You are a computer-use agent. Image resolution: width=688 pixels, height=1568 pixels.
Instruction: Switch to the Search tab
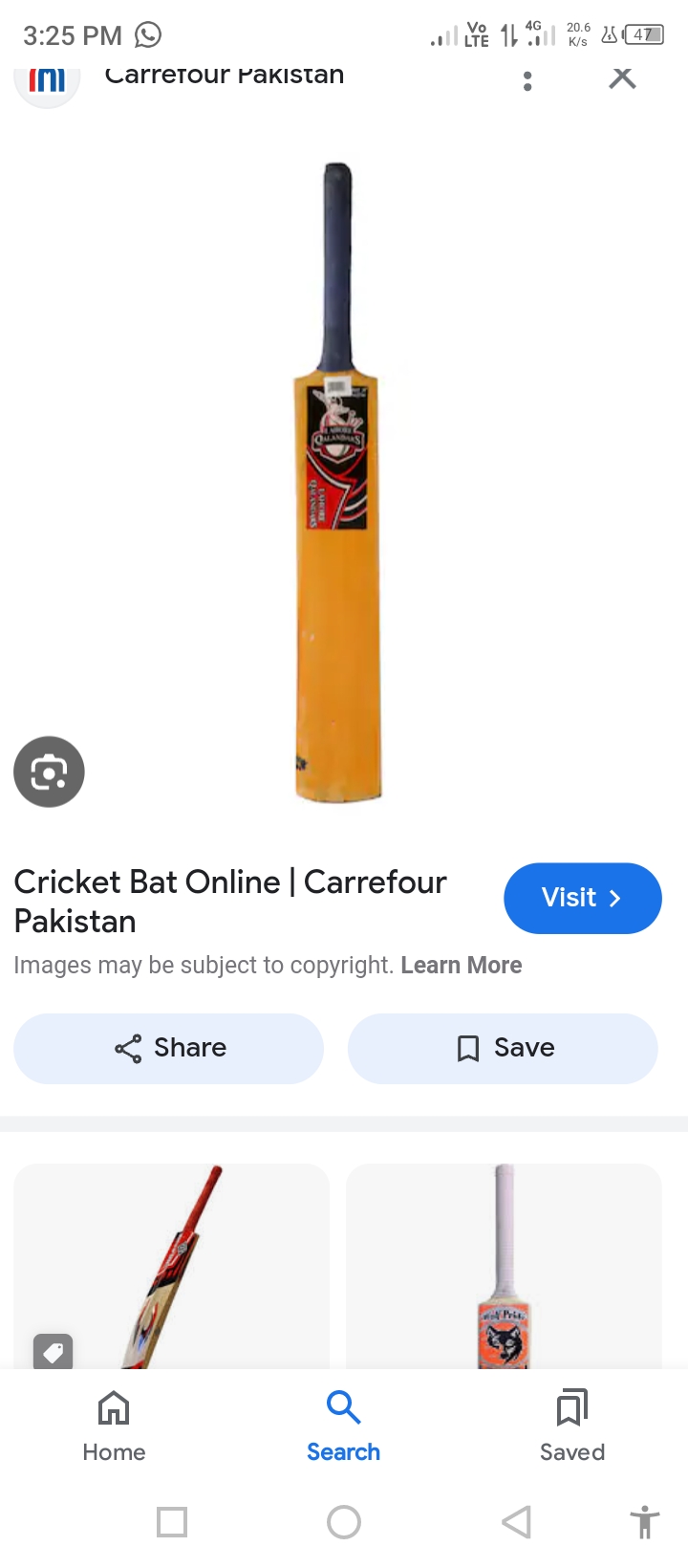click(x=343, y=1426)
